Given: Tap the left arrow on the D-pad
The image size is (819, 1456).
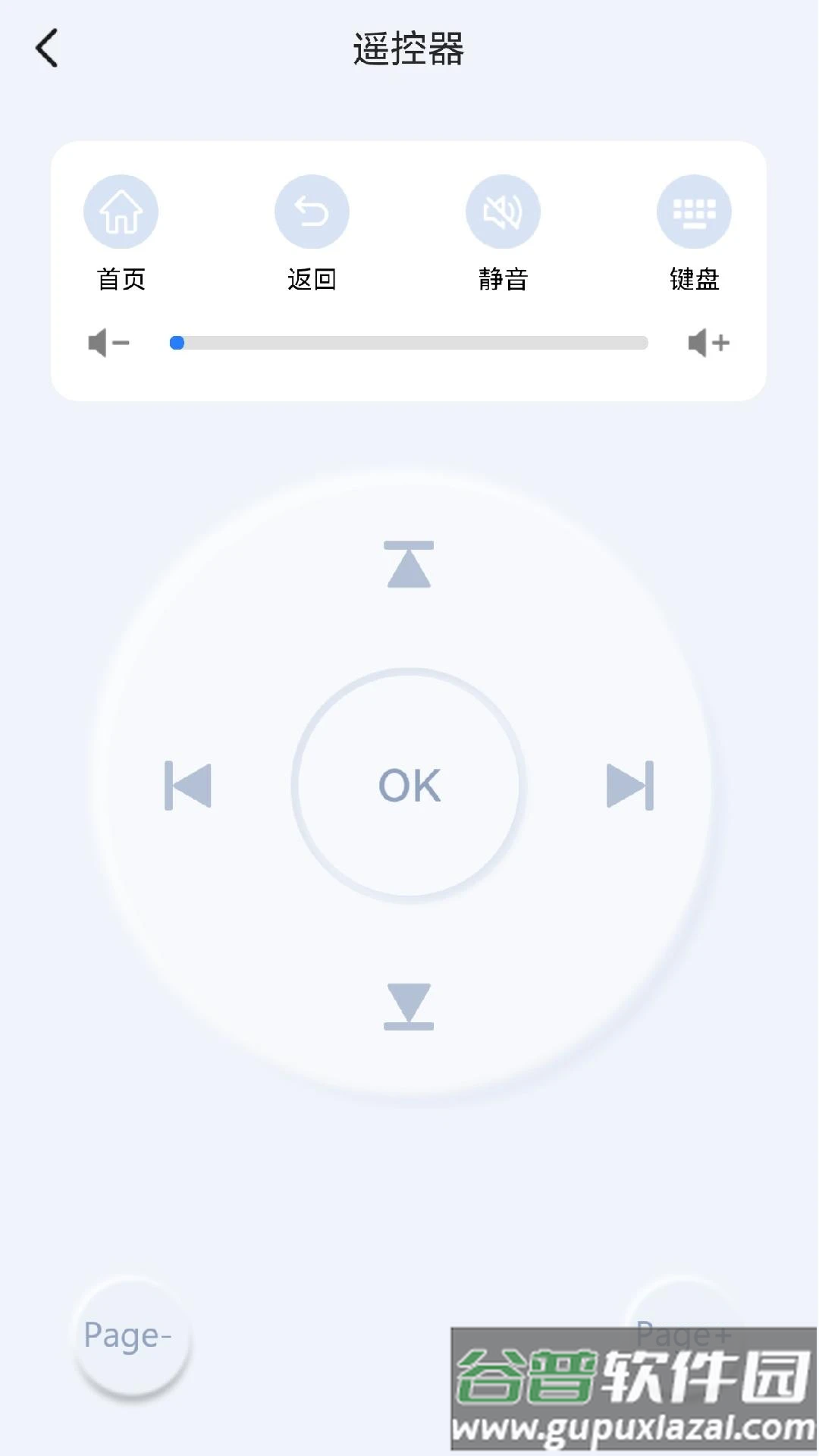Looking at the screenshot, I should point(188,786).
